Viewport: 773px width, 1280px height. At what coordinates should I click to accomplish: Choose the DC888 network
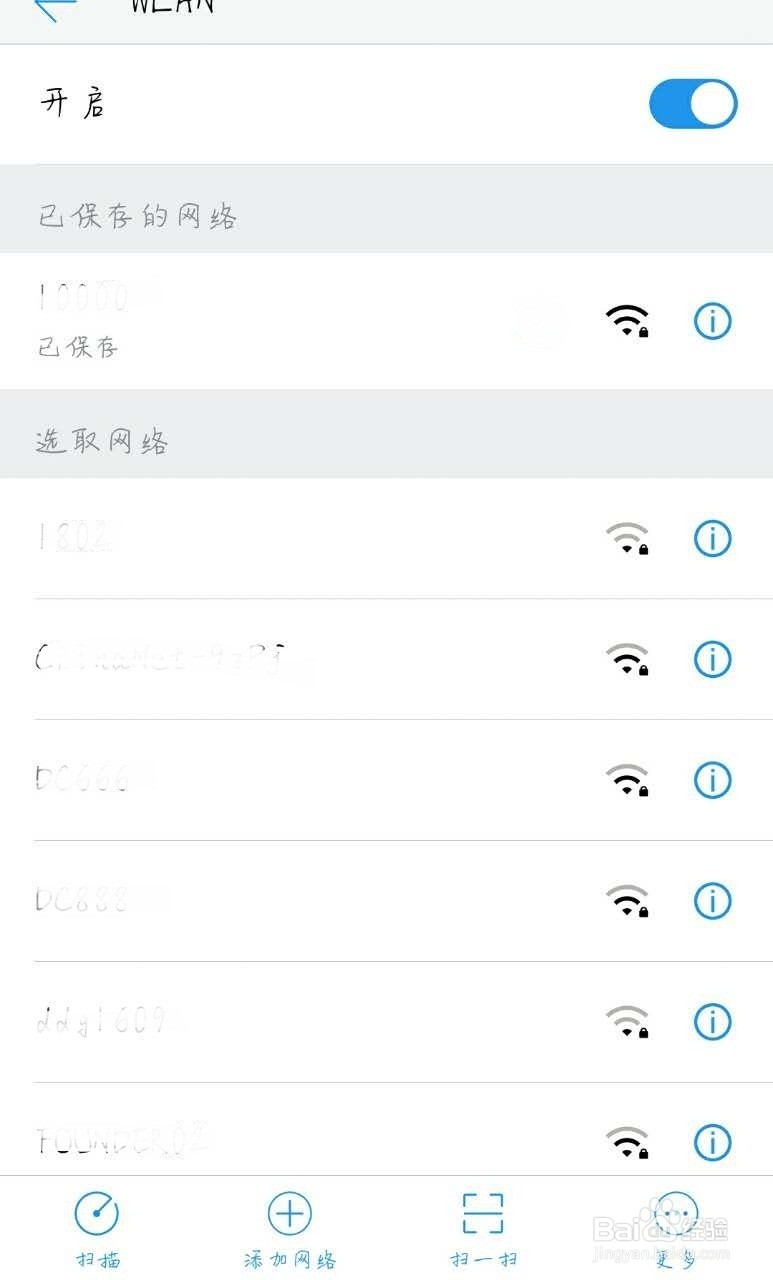pyautogui.click(x=386, y=901)
